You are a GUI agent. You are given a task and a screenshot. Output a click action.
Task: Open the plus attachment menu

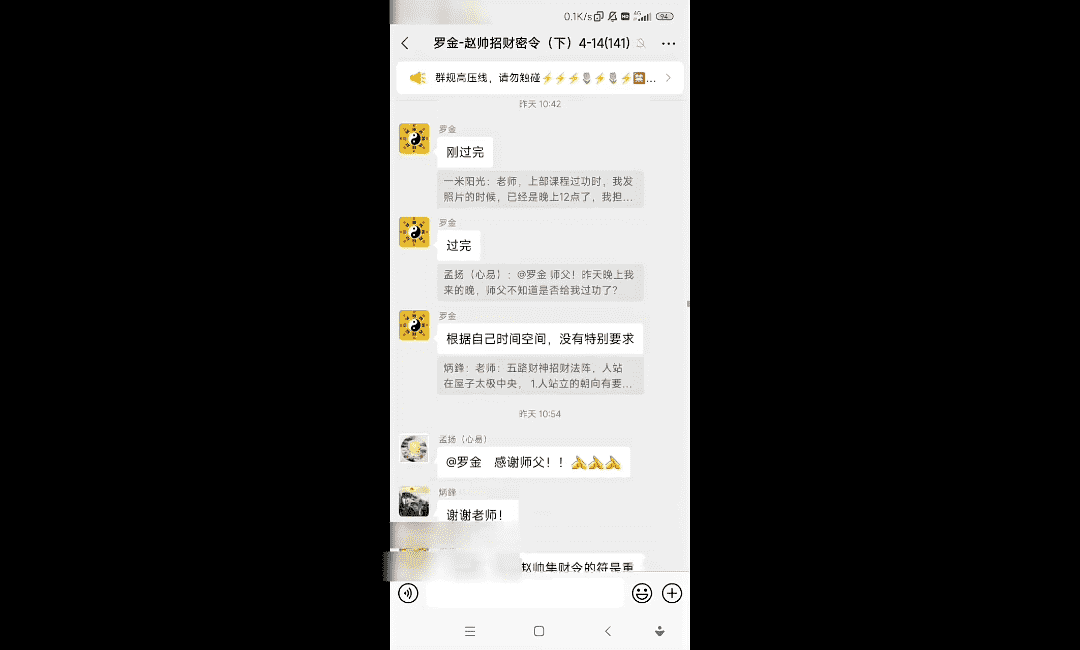click(672, 593)
